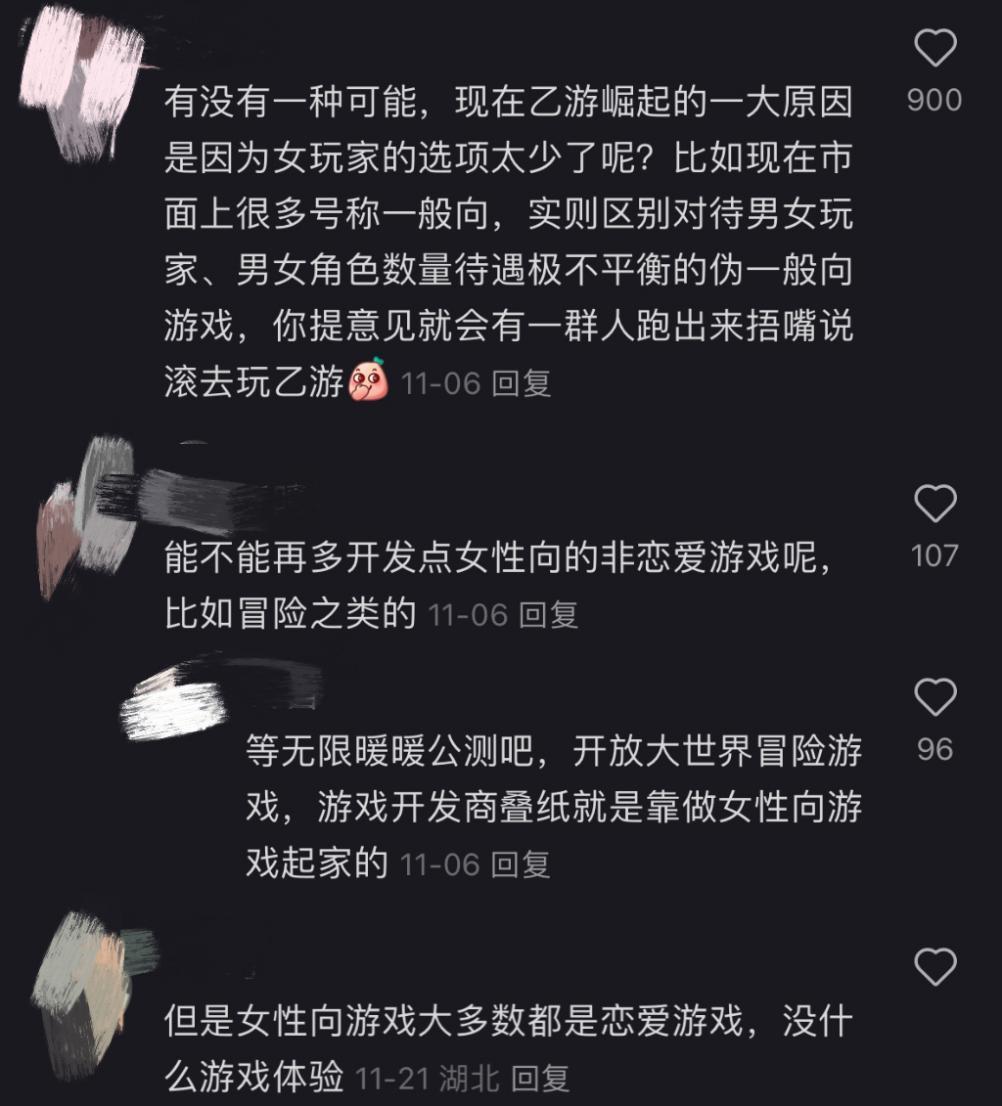Like the reply mentioning 无限暖暖公测
The width and height of the screenshot is (1002, 1106).
click(935, 697)
